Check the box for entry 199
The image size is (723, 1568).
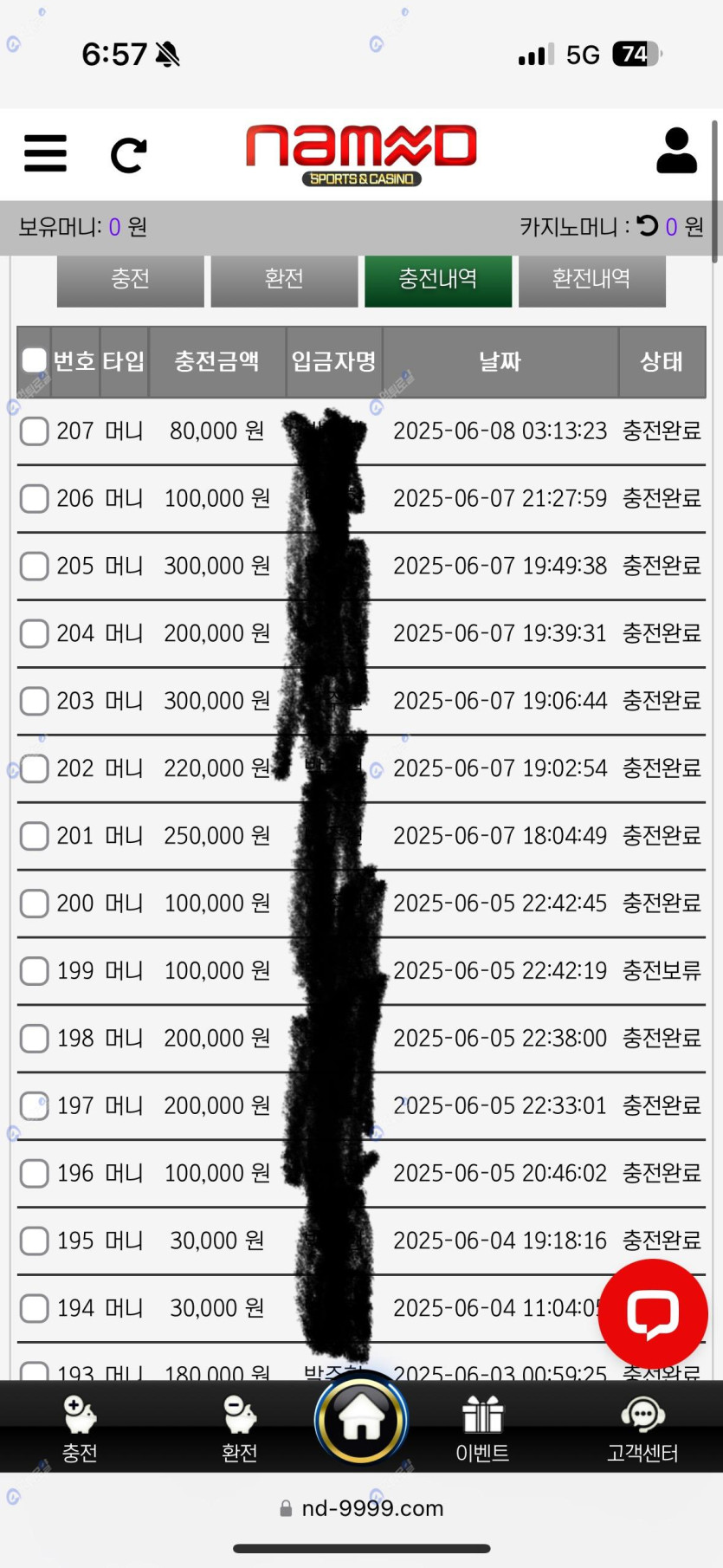coord(35,971)
